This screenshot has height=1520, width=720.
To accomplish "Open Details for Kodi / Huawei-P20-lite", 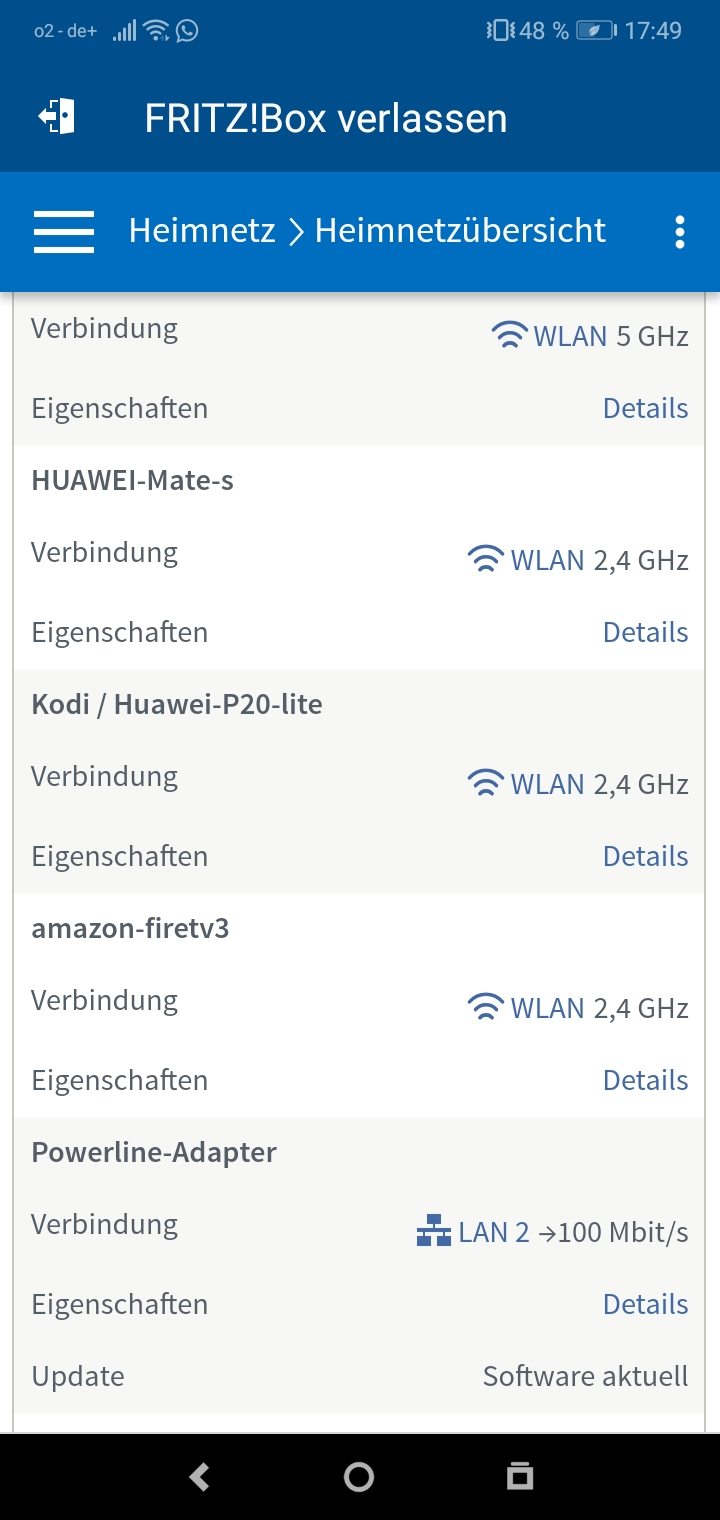I will (645, 856).
